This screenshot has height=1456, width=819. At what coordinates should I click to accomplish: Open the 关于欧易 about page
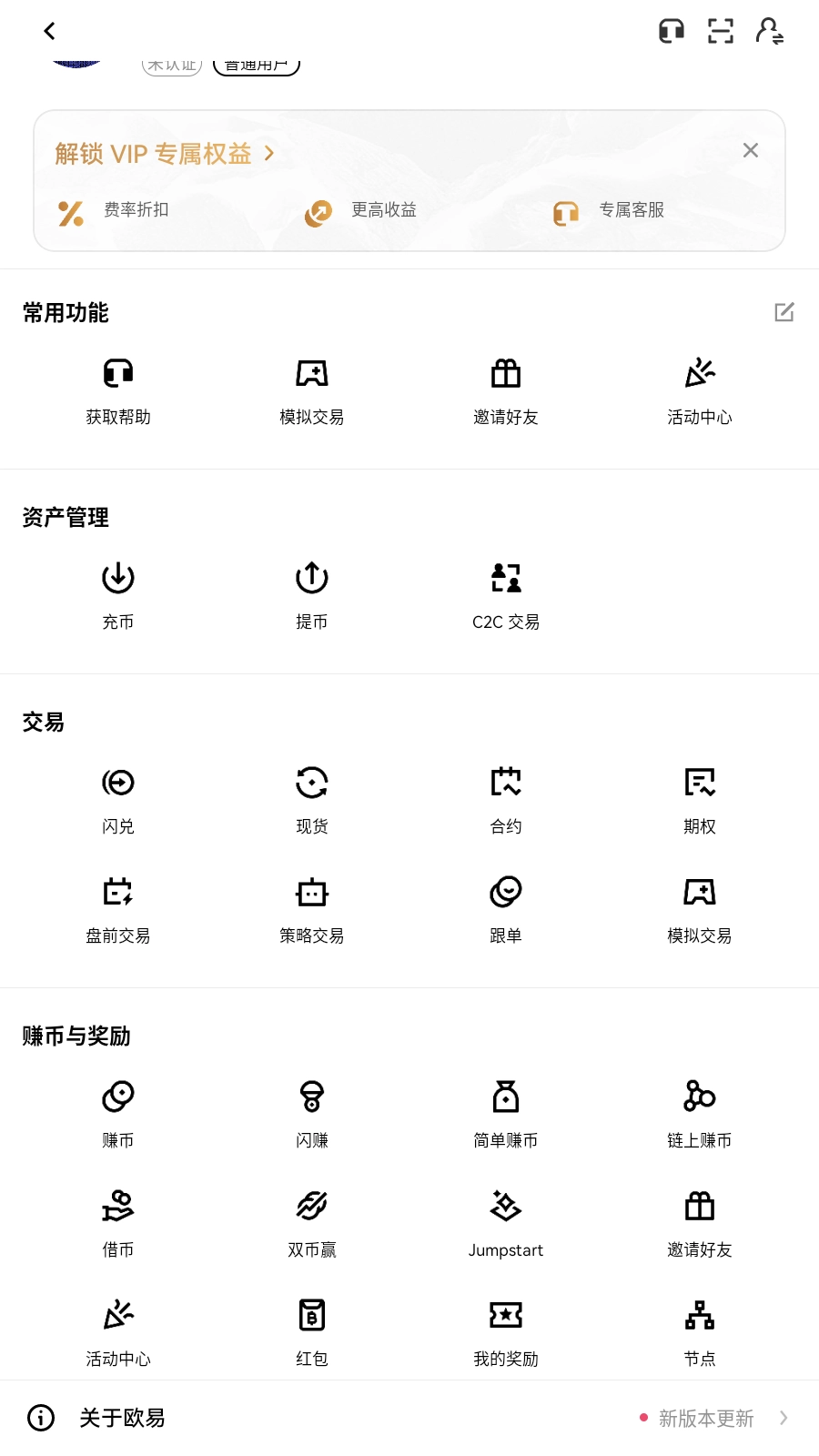tap(123, 1418)
